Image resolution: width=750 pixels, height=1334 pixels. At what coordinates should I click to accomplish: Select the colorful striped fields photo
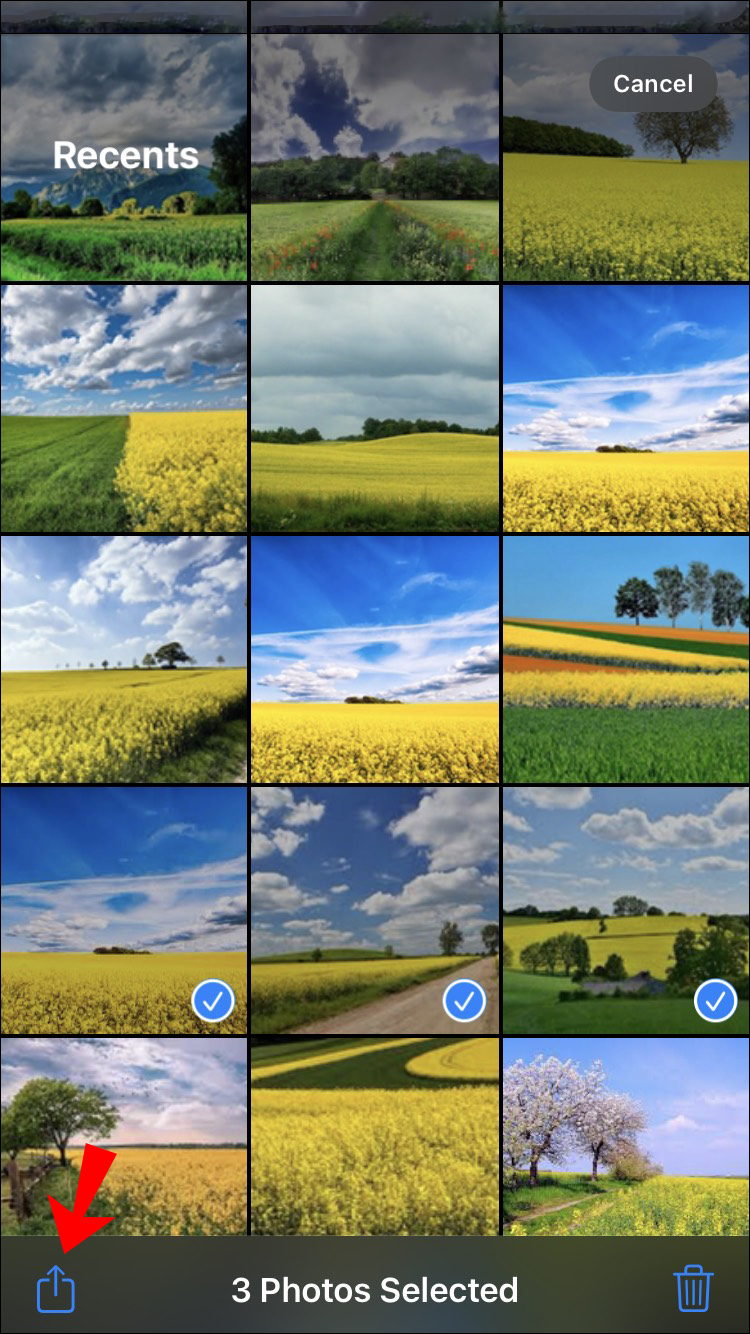pos(626,659)
